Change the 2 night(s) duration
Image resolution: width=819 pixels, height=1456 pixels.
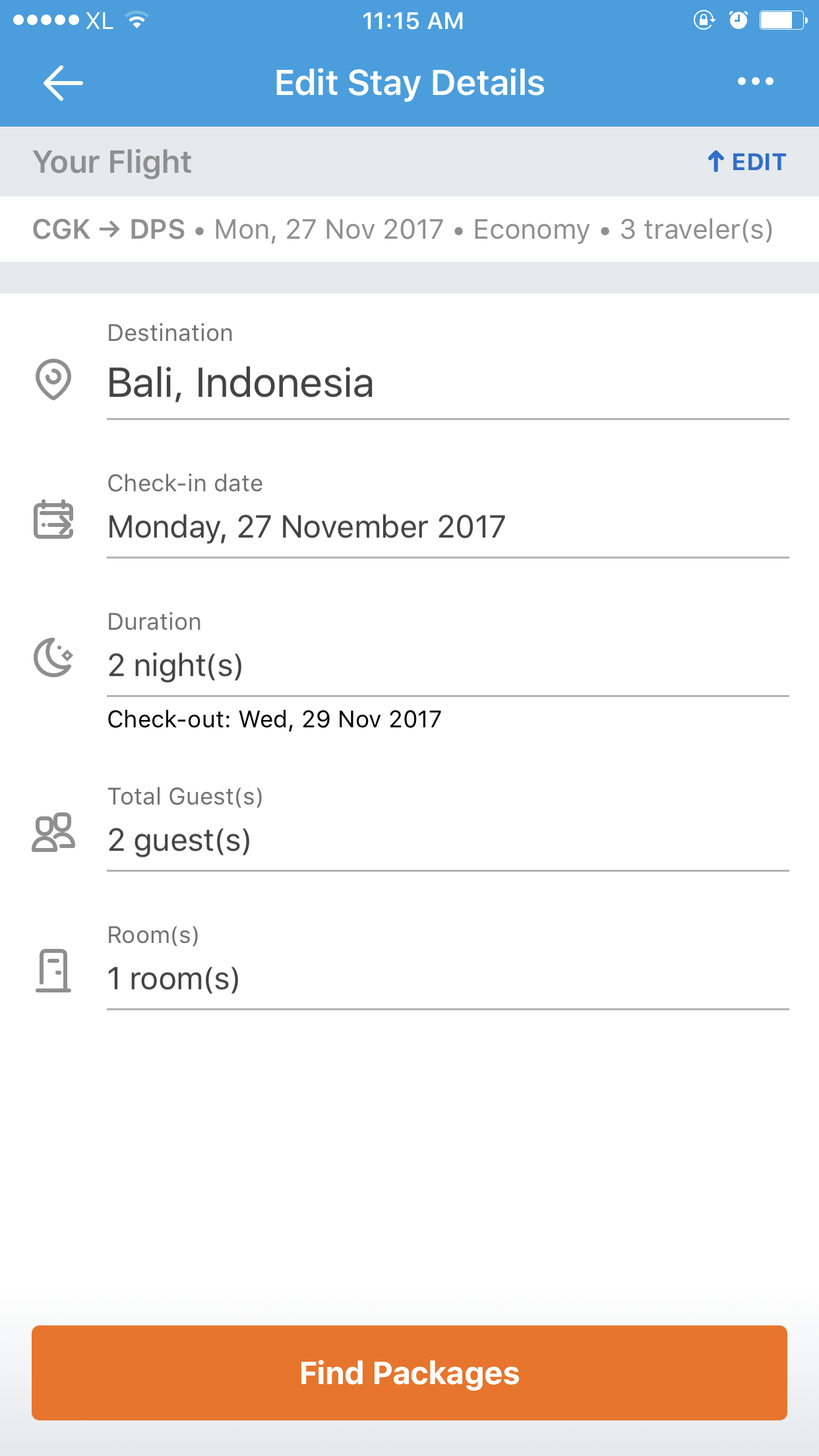(447, 665)
